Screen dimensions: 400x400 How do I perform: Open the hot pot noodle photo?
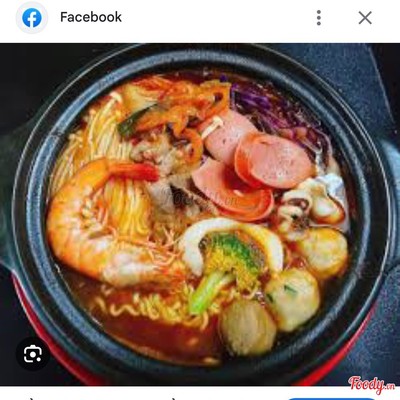[x=200, y=214]
